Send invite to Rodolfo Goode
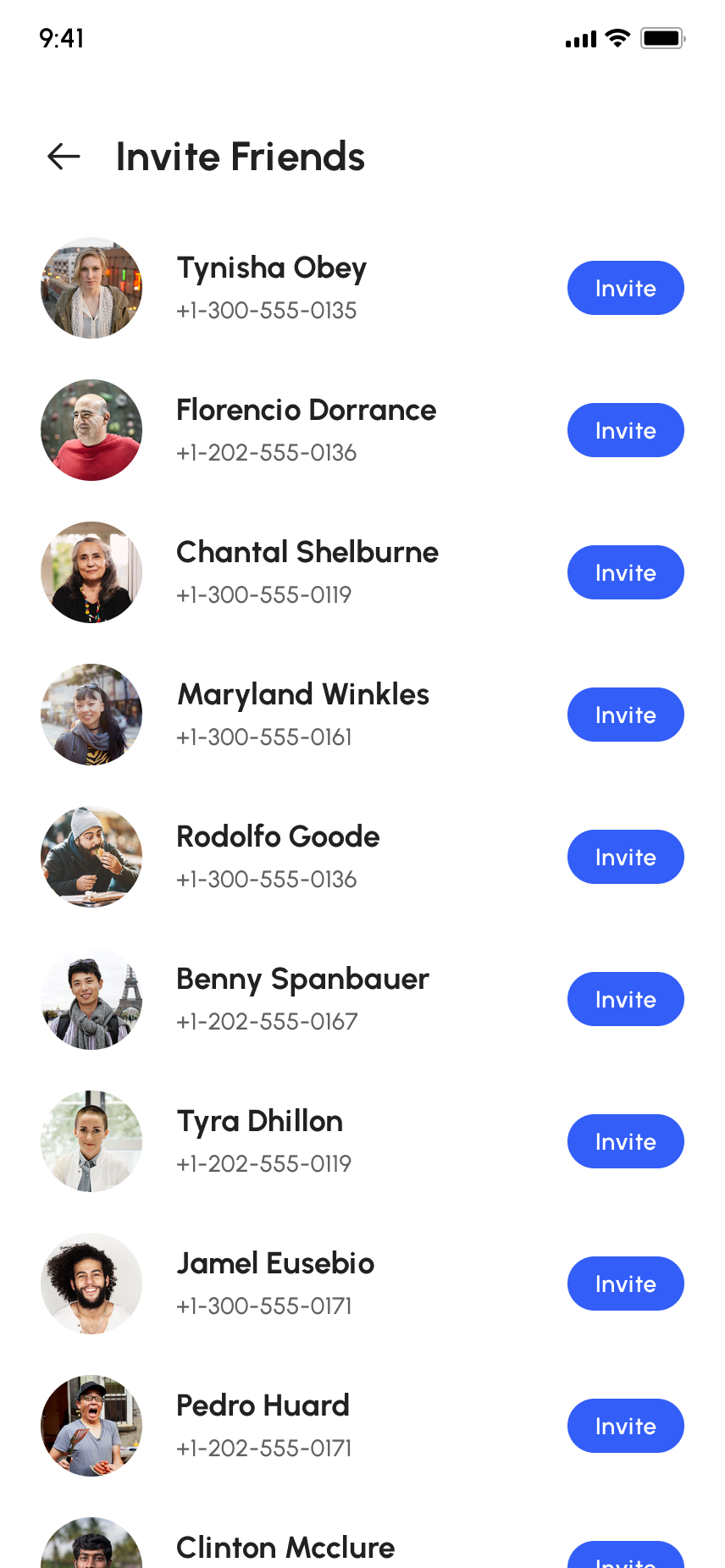 [x=625, y=857]
